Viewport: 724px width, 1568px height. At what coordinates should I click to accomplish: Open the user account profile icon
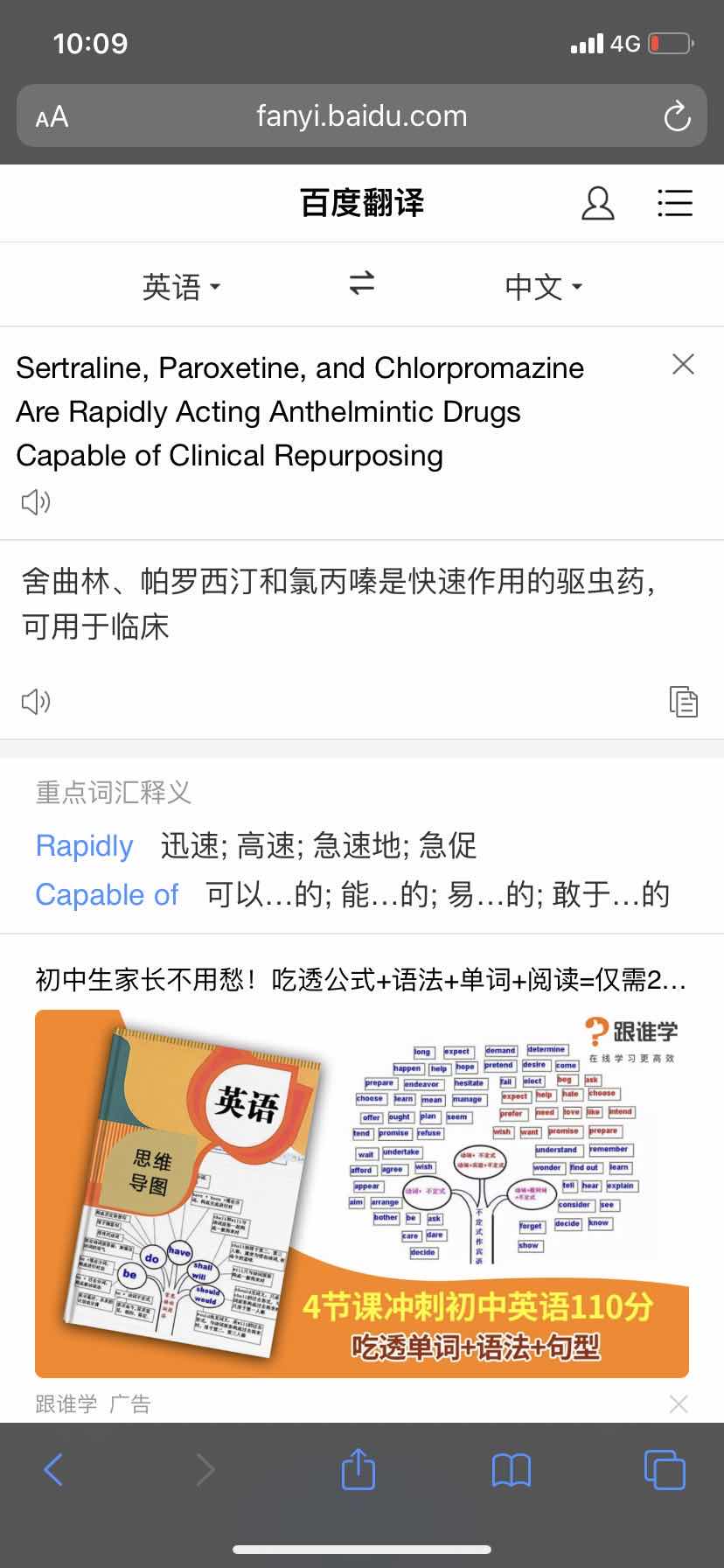[597, 203]
